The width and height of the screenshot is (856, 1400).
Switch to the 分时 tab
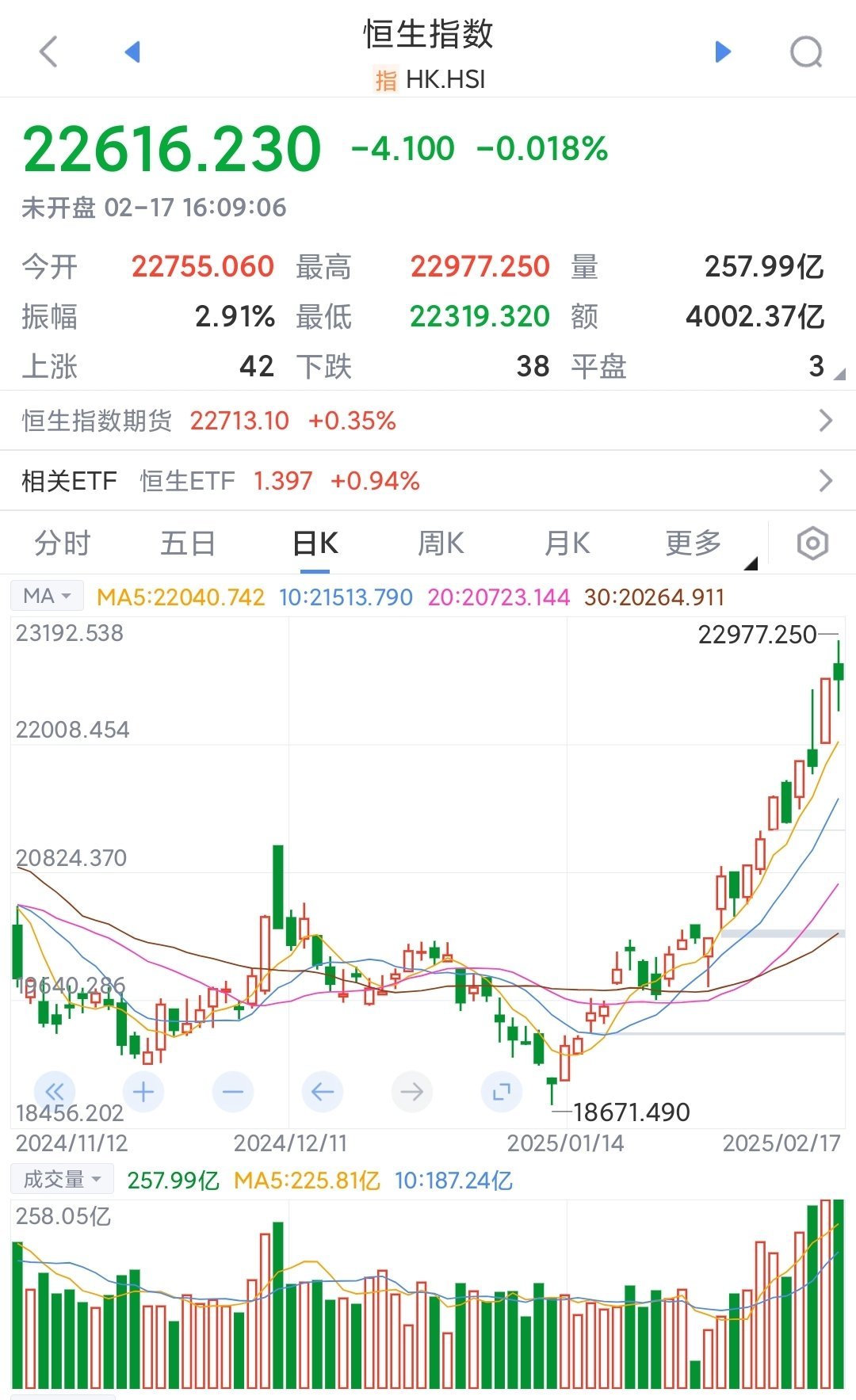[63, 543]
